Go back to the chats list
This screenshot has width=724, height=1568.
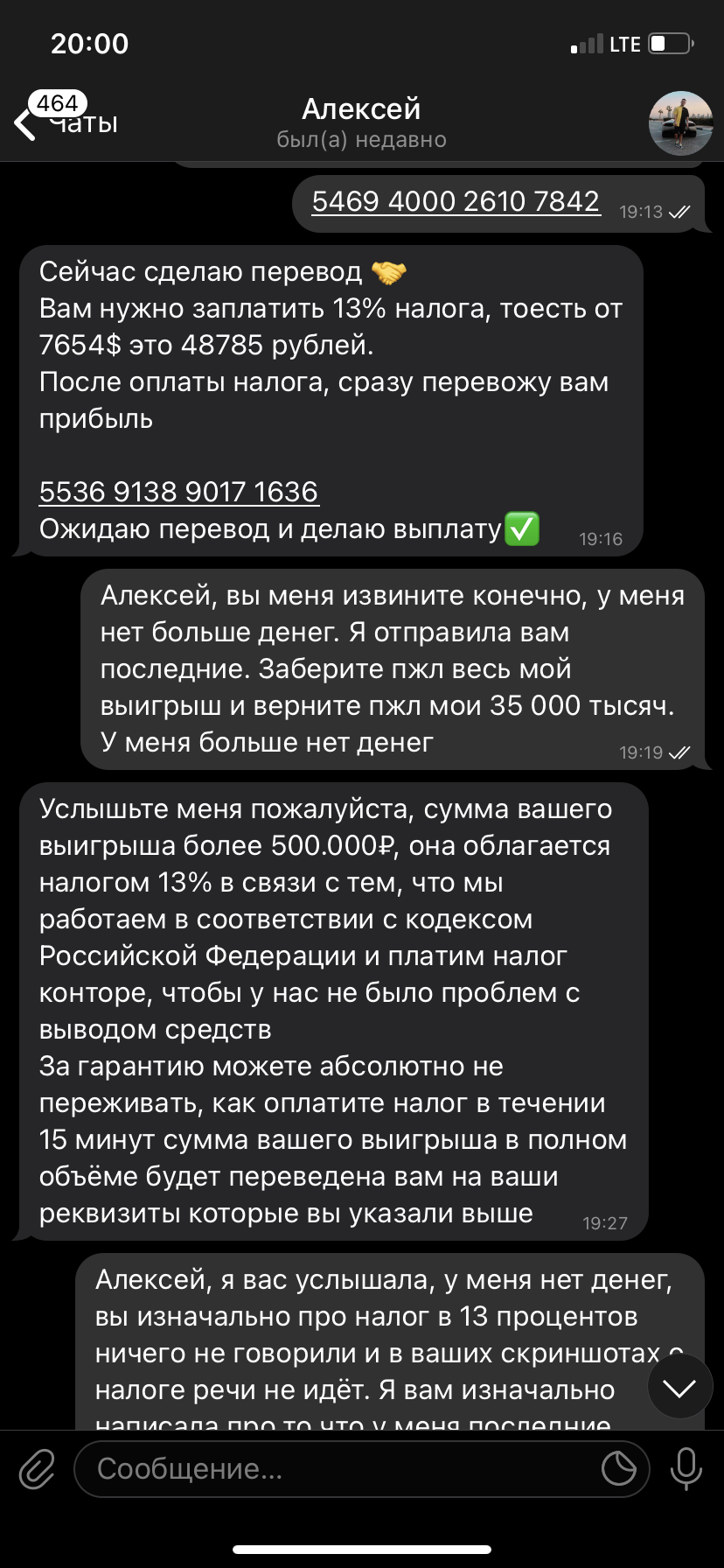coord(66,122)
